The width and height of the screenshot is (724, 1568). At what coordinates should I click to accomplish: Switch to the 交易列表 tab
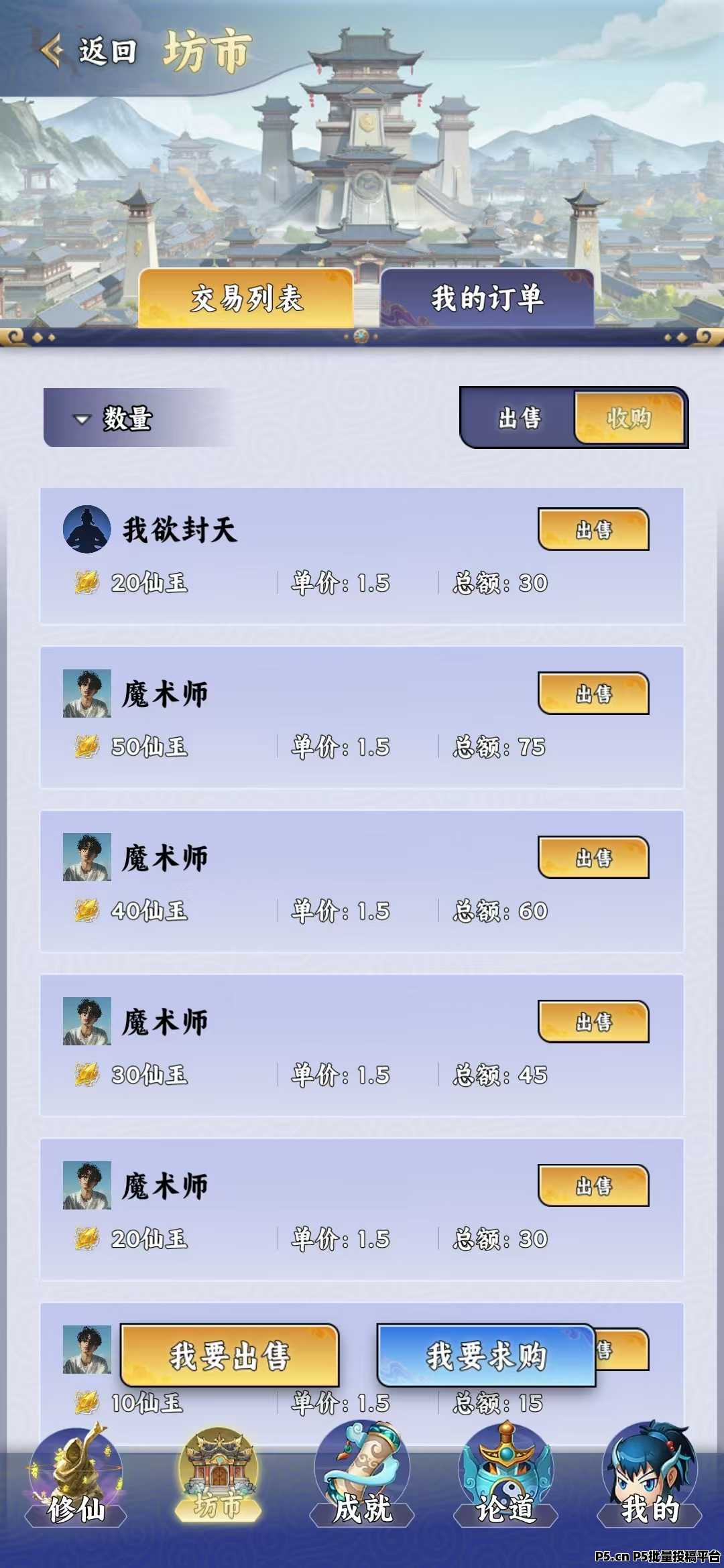246,299
